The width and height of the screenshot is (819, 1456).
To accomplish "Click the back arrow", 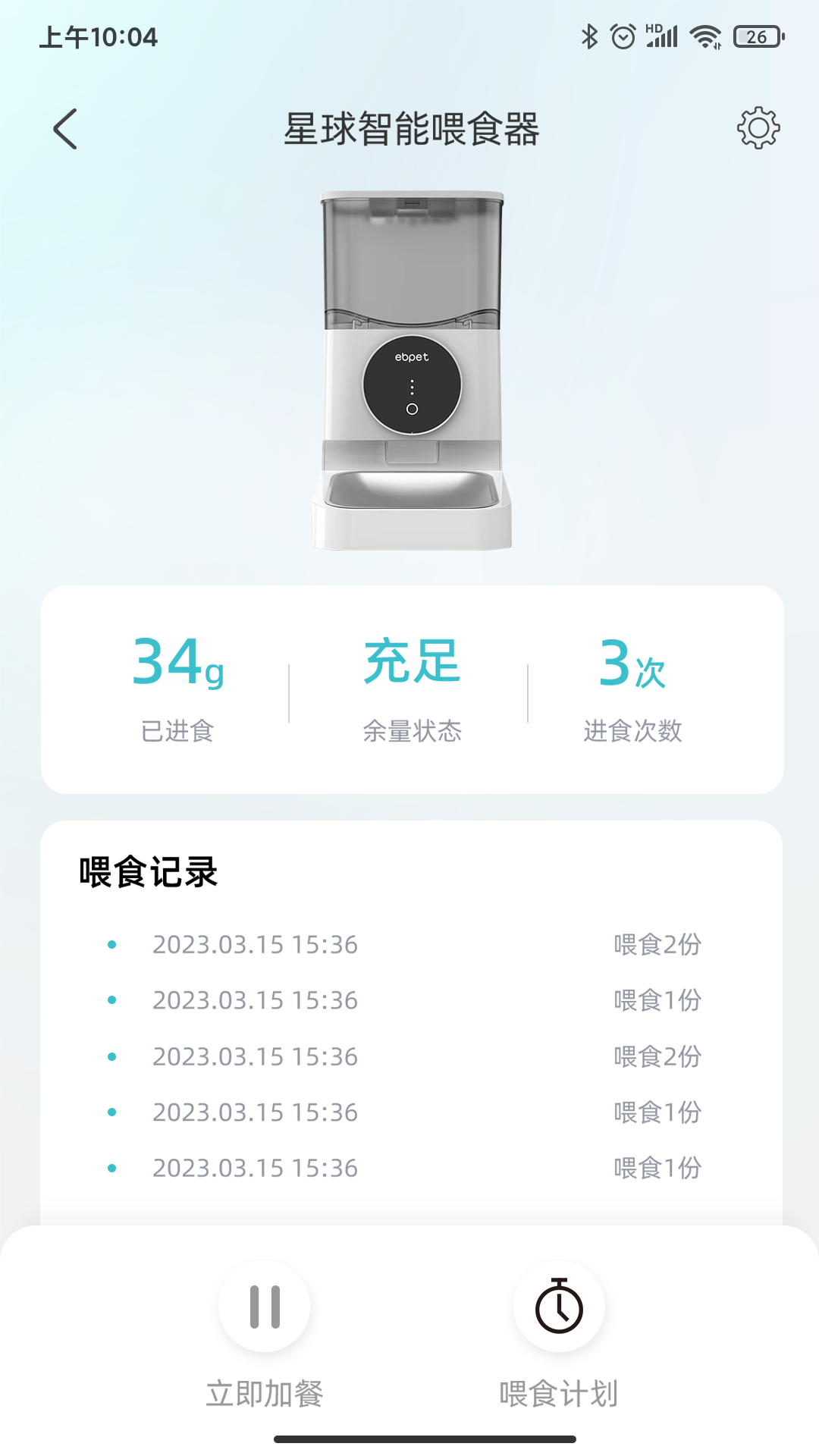I will [65, 127].
